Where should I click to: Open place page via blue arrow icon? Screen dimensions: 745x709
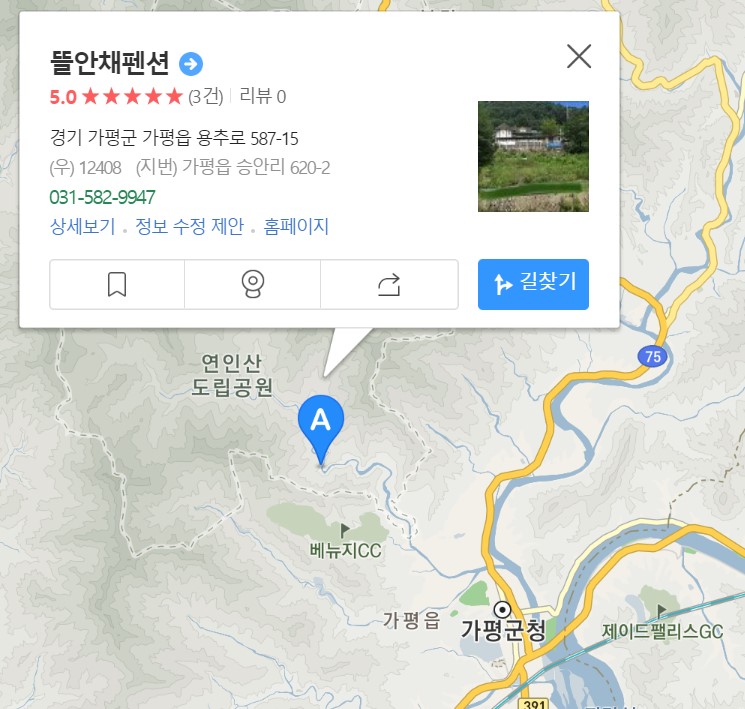coord(190,64)
